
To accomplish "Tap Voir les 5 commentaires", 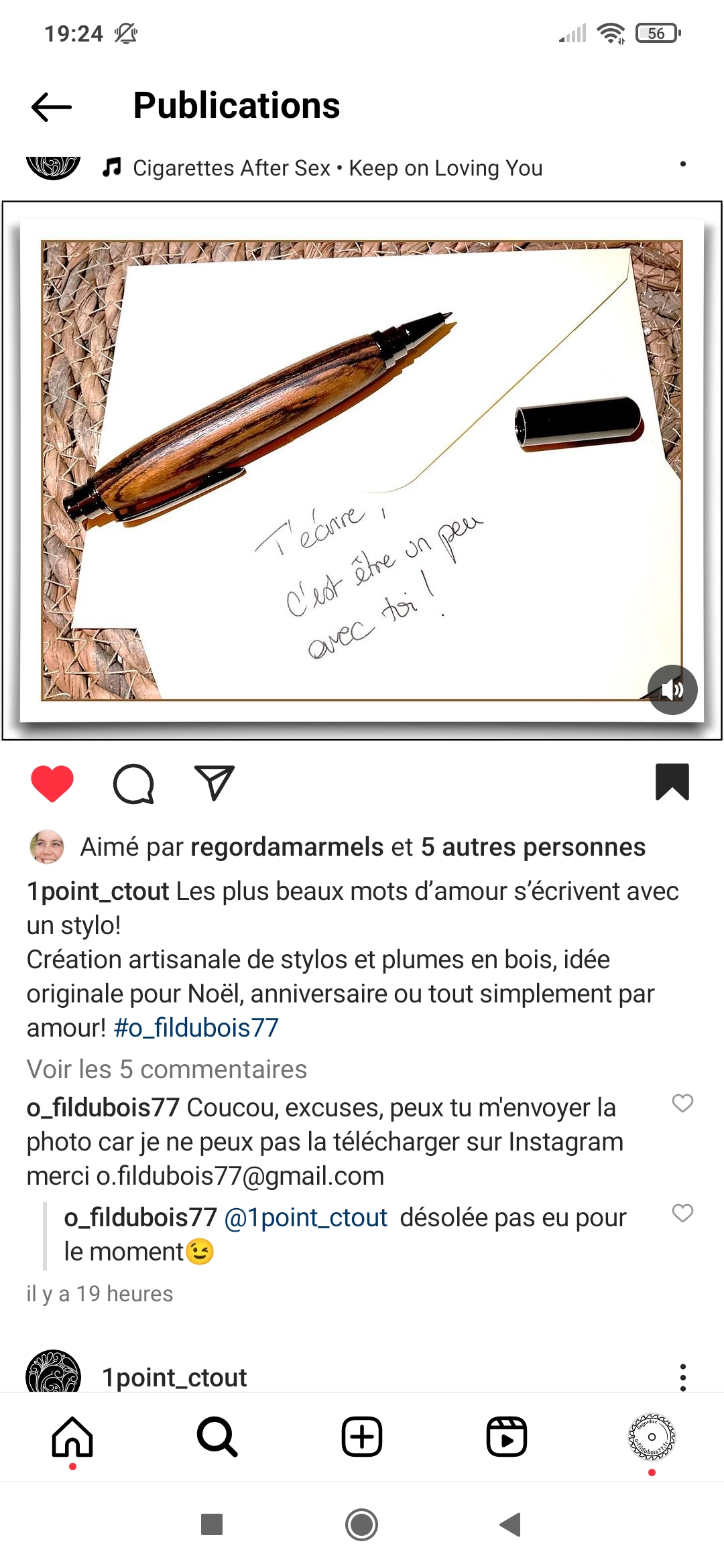I will pyautogui.click(x=167, y=1069).
